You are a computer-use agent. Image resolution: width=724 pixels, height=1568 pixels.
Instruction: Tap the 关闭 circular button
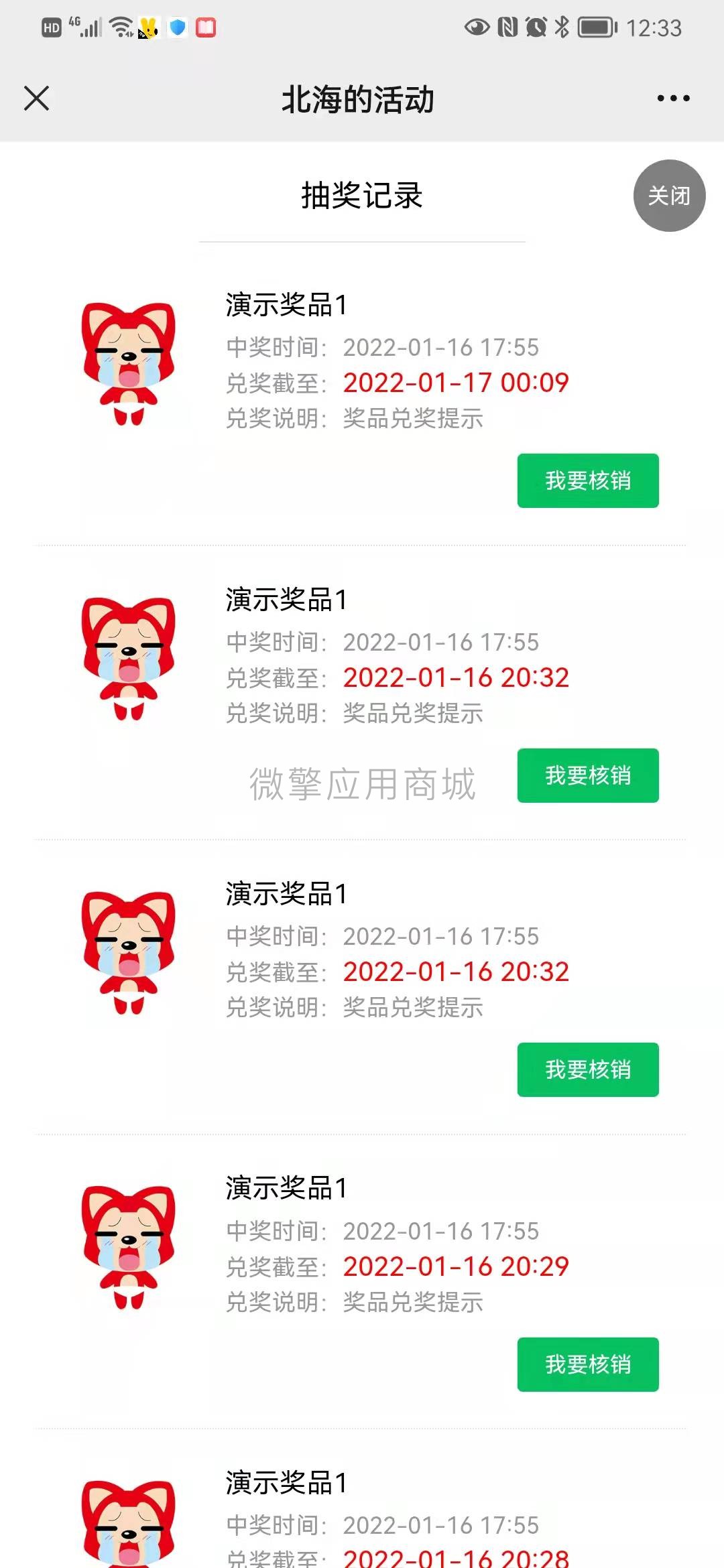click(x=669, y=195)
